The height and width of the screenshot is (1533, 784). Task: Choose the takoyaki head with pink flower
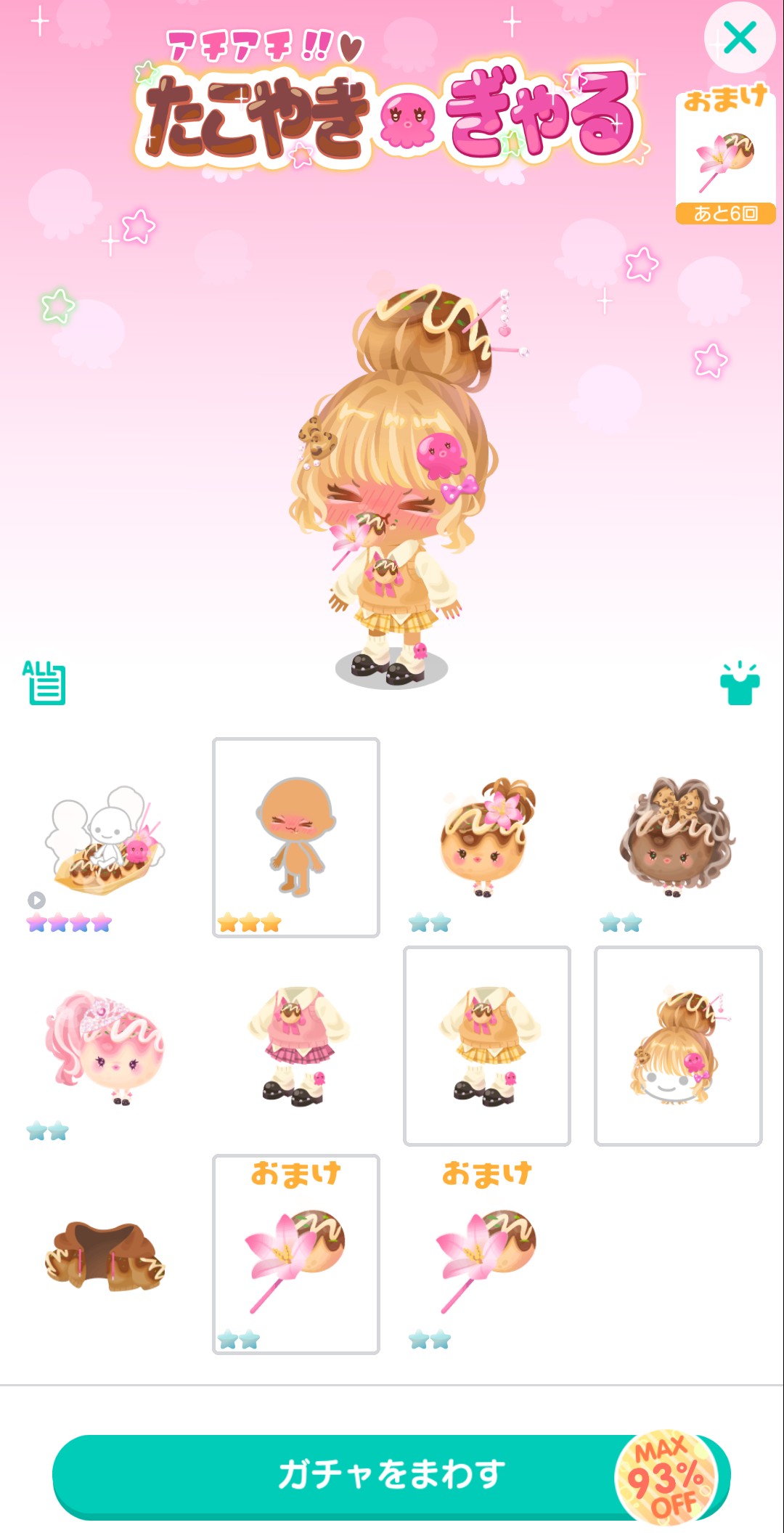[x=486, y=837]
